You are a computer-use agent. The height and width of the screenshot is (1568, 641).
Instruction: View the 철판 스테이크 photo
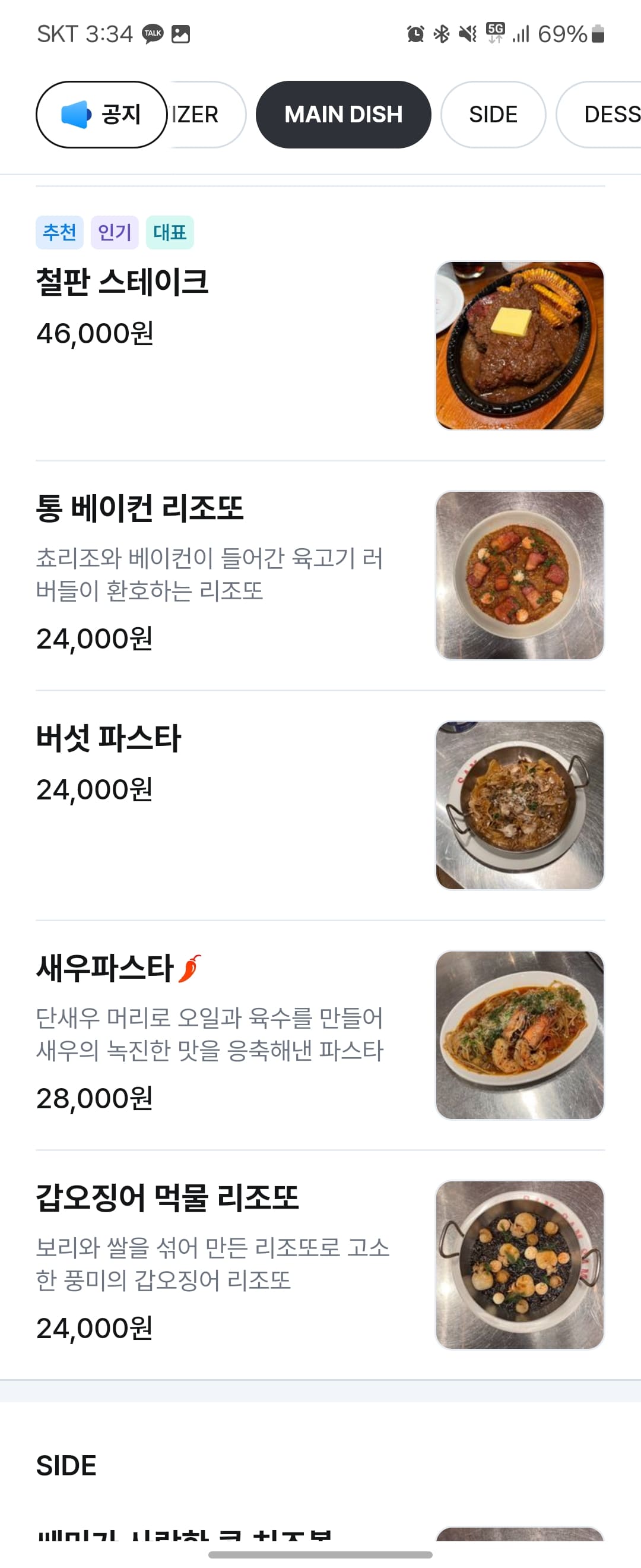click(x=519, y=345)
